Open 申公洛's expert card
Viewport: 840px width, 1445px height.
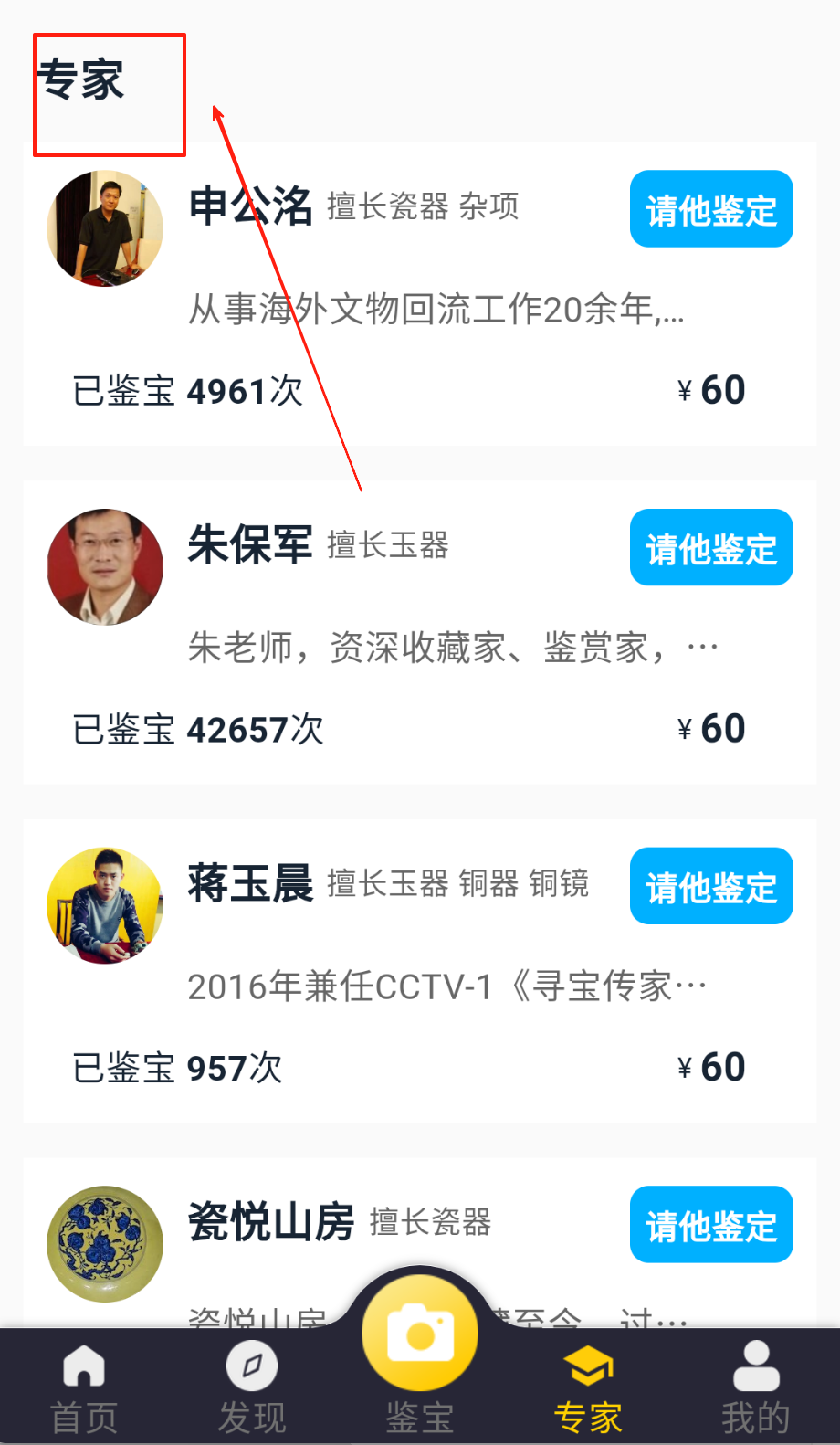pyautogui.click(x=420, y=311)
